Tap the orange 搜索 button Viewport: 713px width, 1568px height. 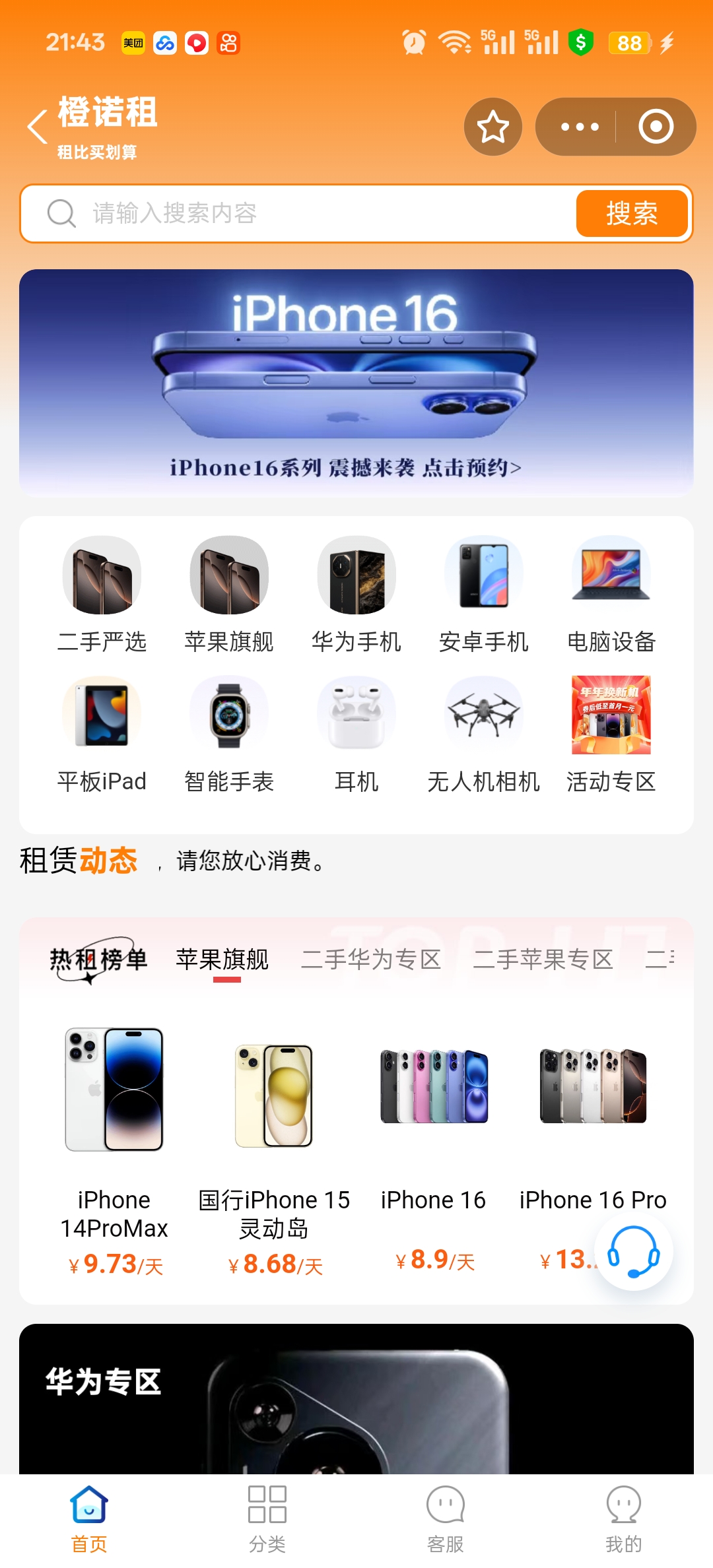[x=631, y=213]
